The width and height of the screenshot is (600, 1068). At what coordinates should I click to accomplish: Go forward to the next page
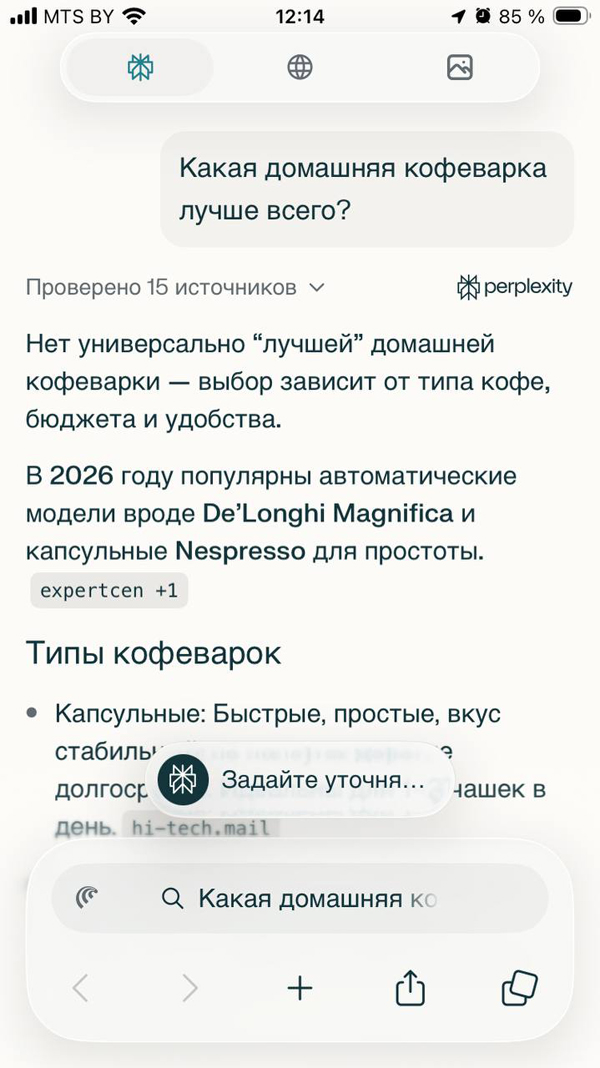[190, 989]
